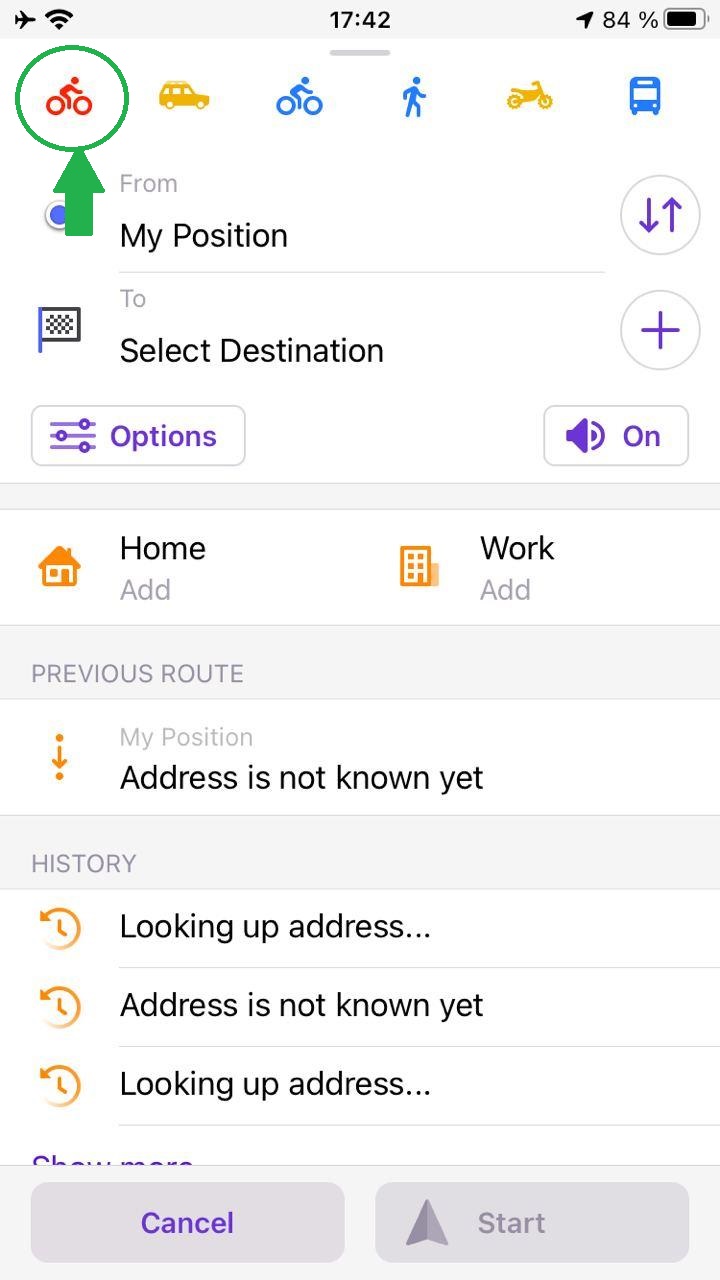Select the red cycling profile
The height and width of the screenshot is (1280, 720).
(x=69, y=97)
